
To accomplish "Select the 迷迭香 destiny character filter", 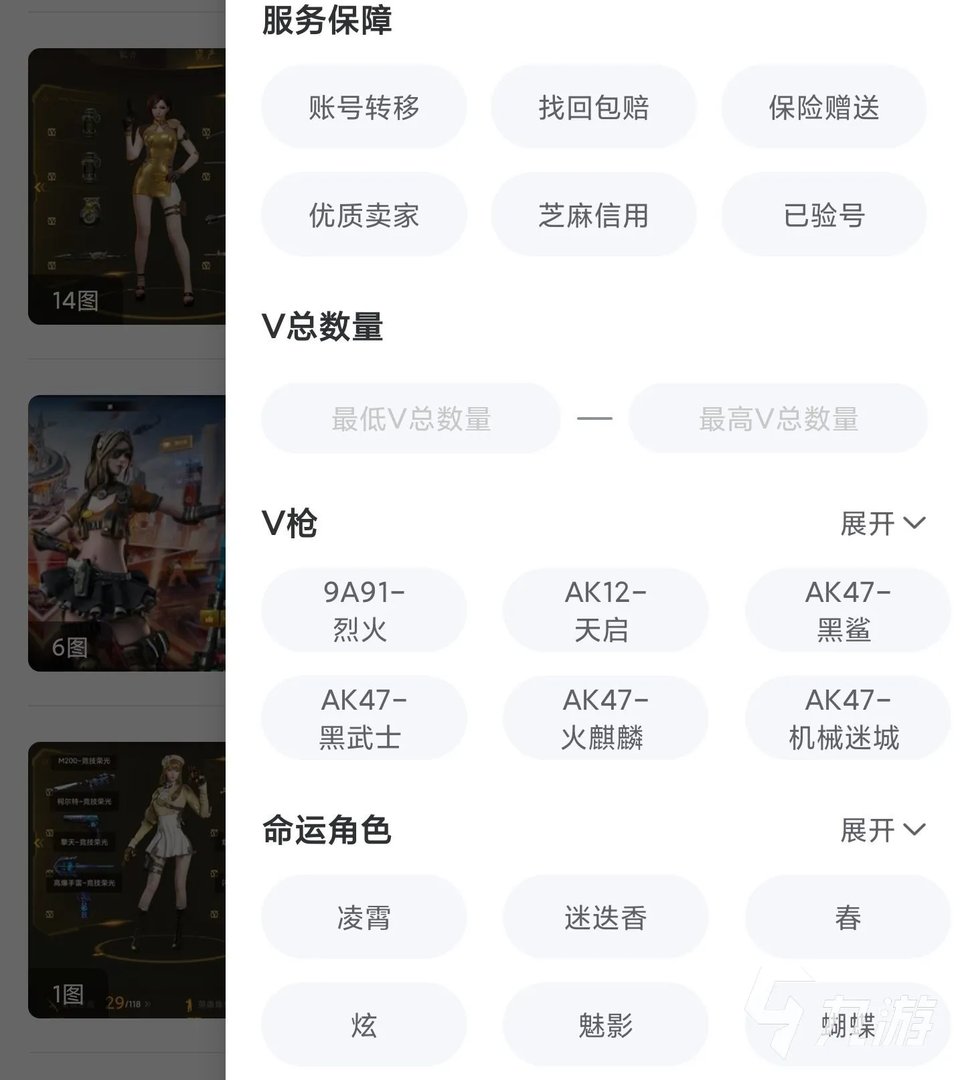I will pyautogui.click(x=594, y=916).
